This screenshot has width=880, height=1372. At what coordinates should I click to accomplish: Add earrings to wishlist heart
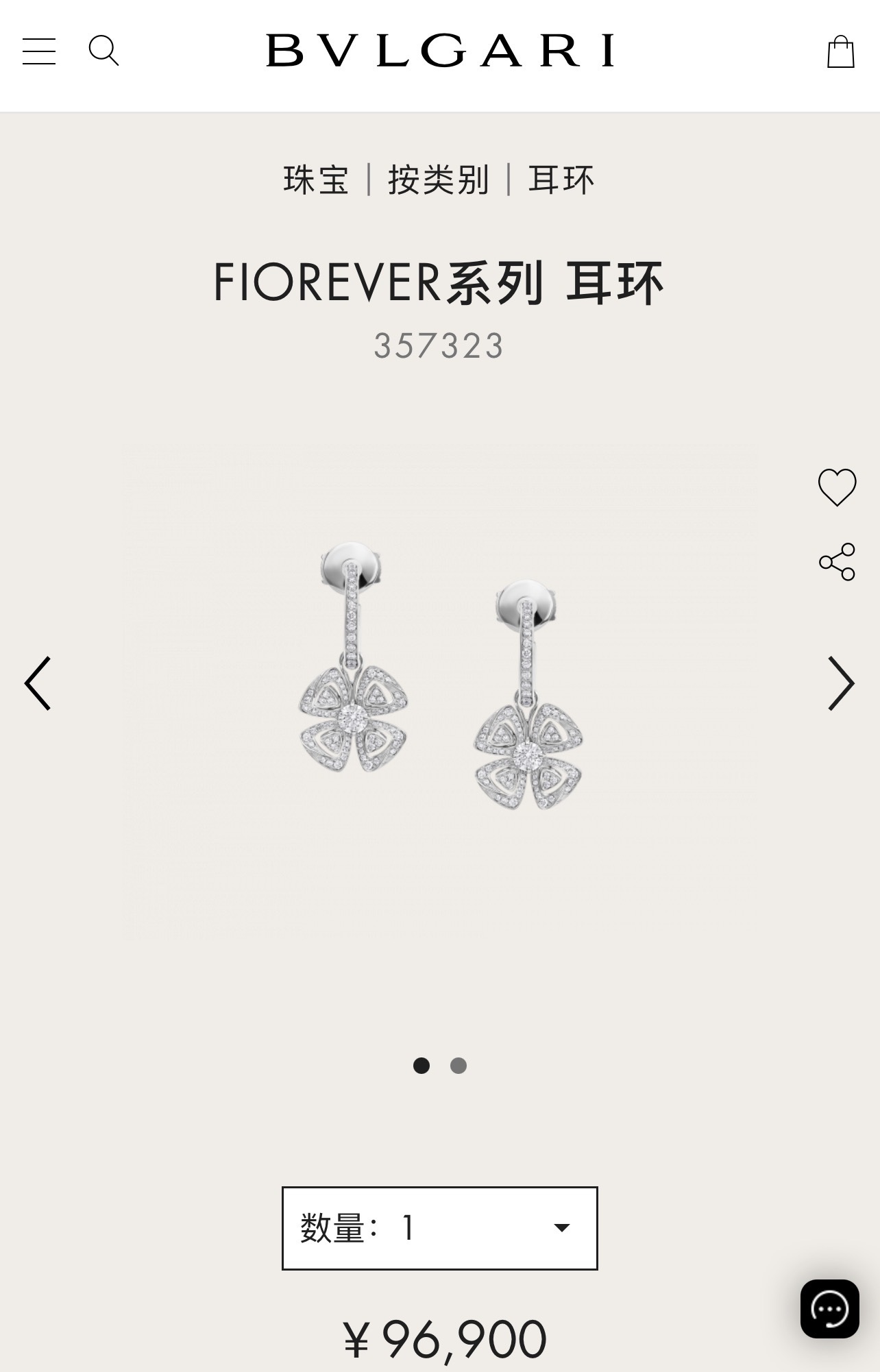point(837,487)
